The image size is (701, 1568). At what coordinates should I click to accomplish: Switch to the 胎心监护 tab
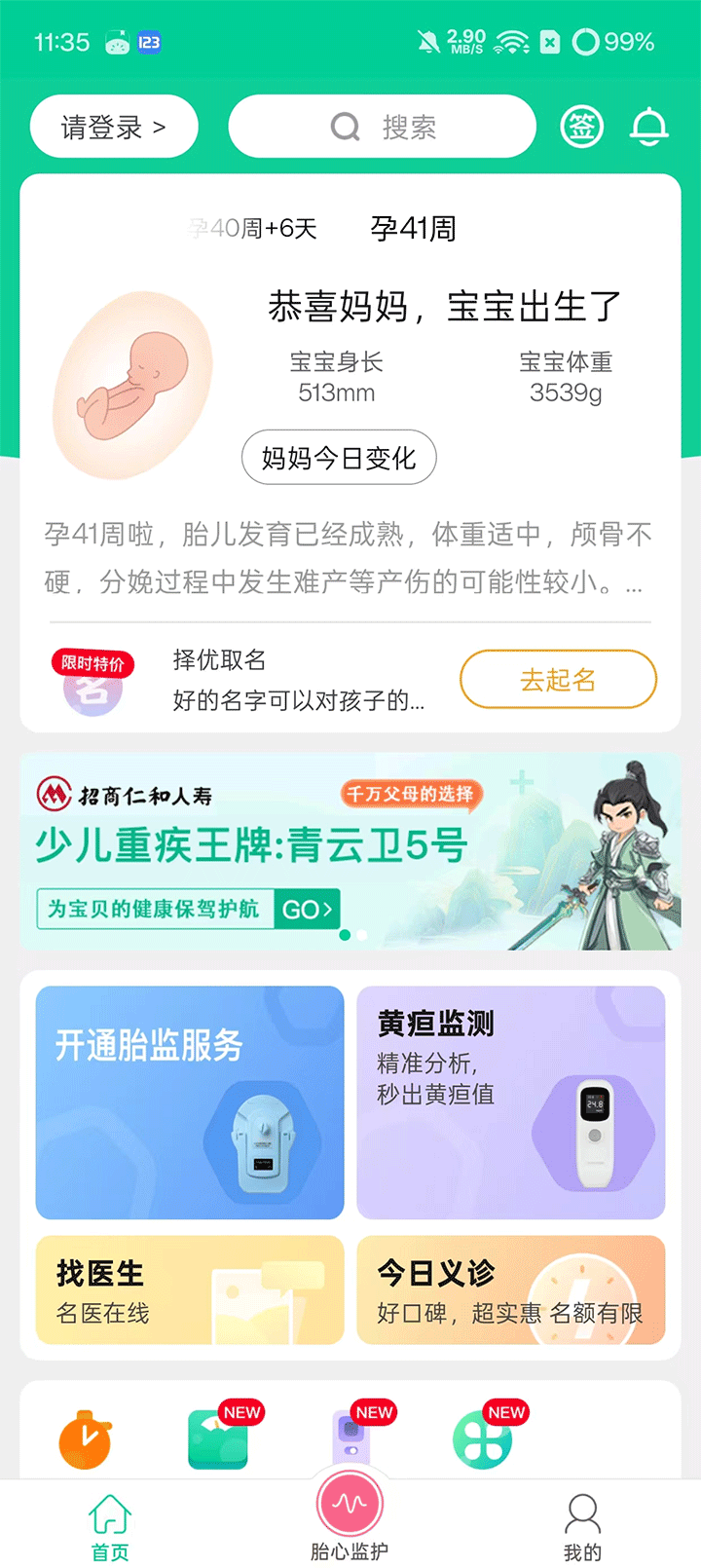[x=350, y=1517]
